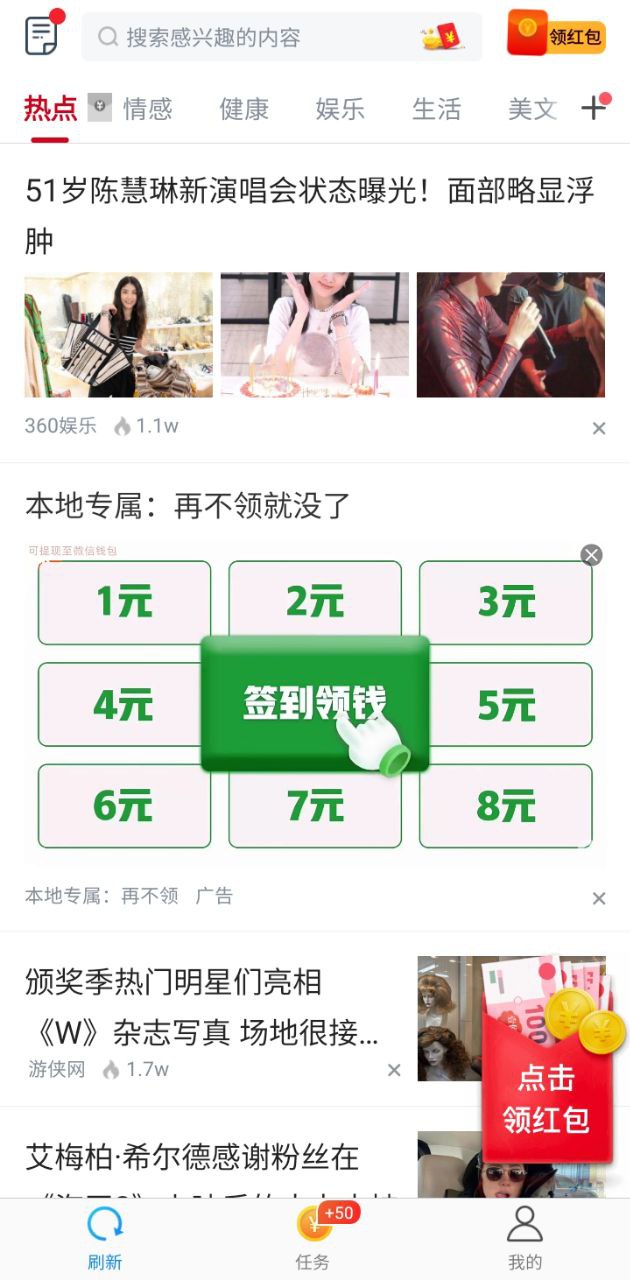The image size is (630, 1280).
Task: Tap the search box for interesting content
Action: pyautogui.click(x=281, y=37)
